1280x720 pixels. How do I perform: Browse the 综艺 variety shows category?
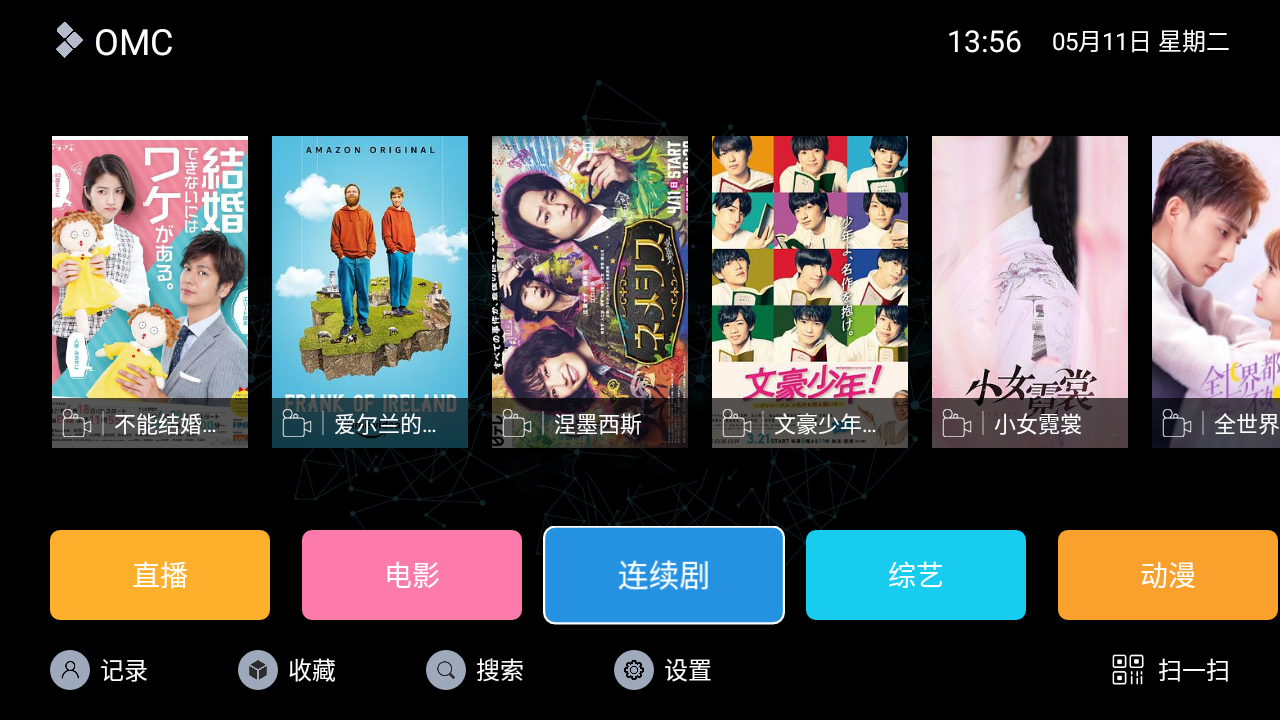coord(916,575)
